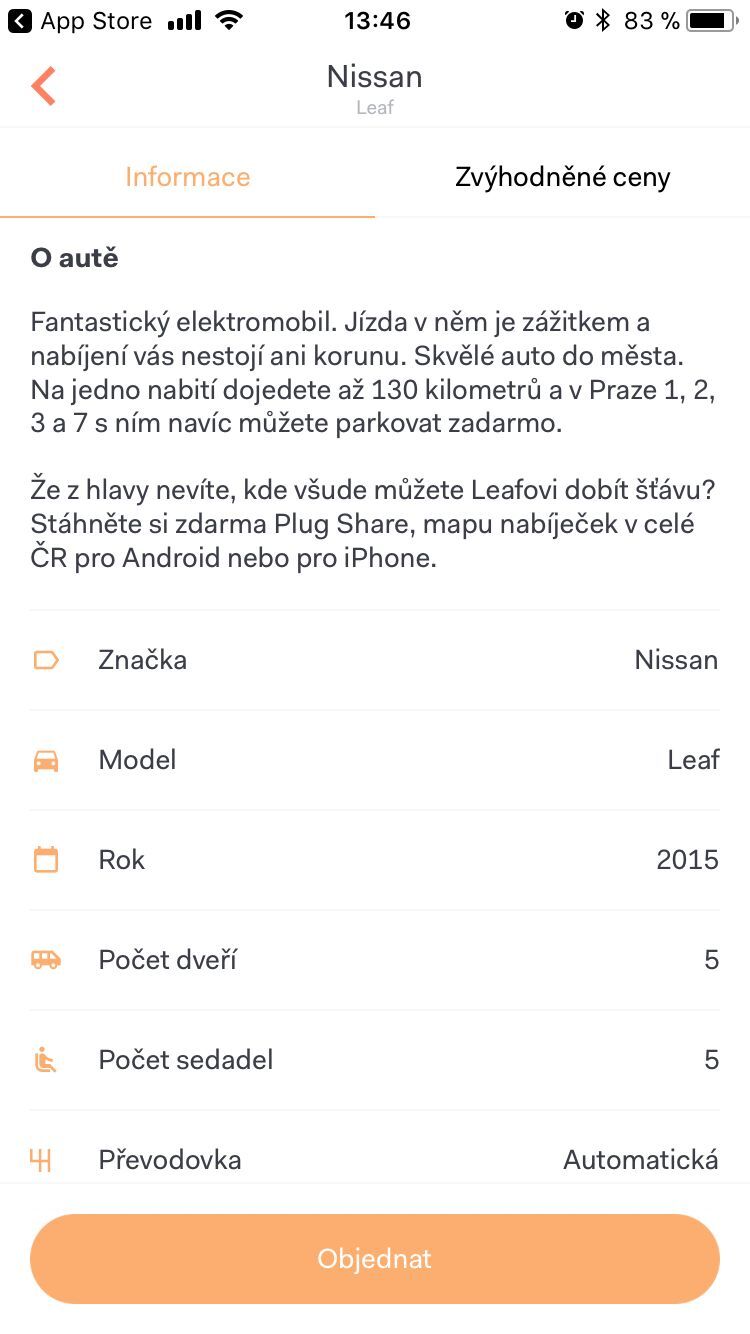Tap the Leaf subtitle under Nissan
This screenshot has height=1334, width=750.
(375, 107)
